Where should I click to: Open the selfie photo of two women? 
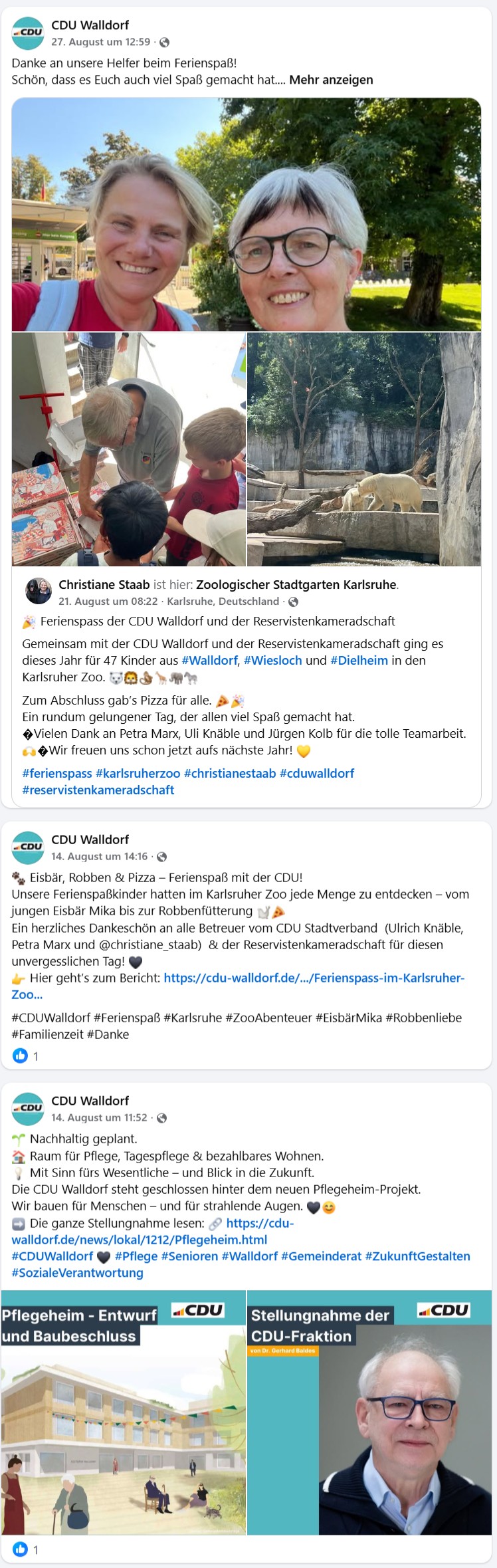(x=246, y=214)
